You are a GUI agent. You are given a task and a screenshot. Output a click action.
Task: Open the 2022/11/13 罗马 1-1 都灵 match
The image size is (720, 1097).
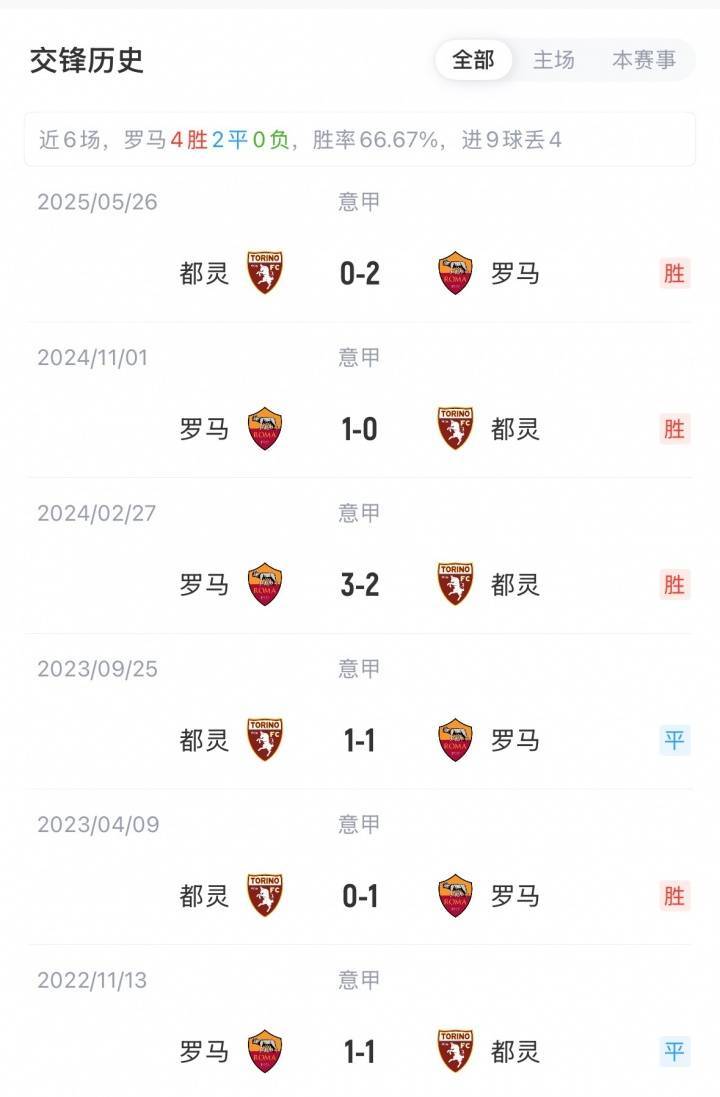pos(360,1052)
